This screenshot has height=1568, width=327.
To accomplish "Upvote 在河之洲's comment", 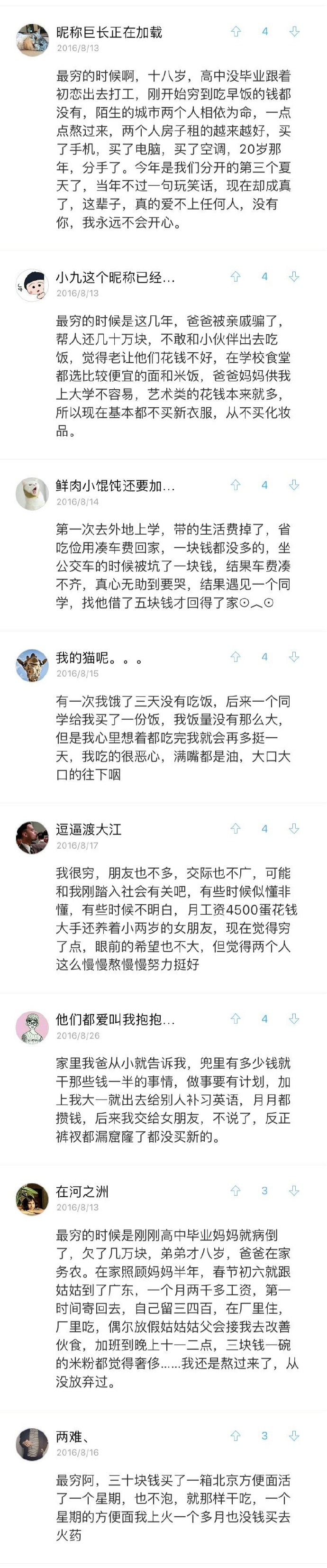I will point(236,1191).
